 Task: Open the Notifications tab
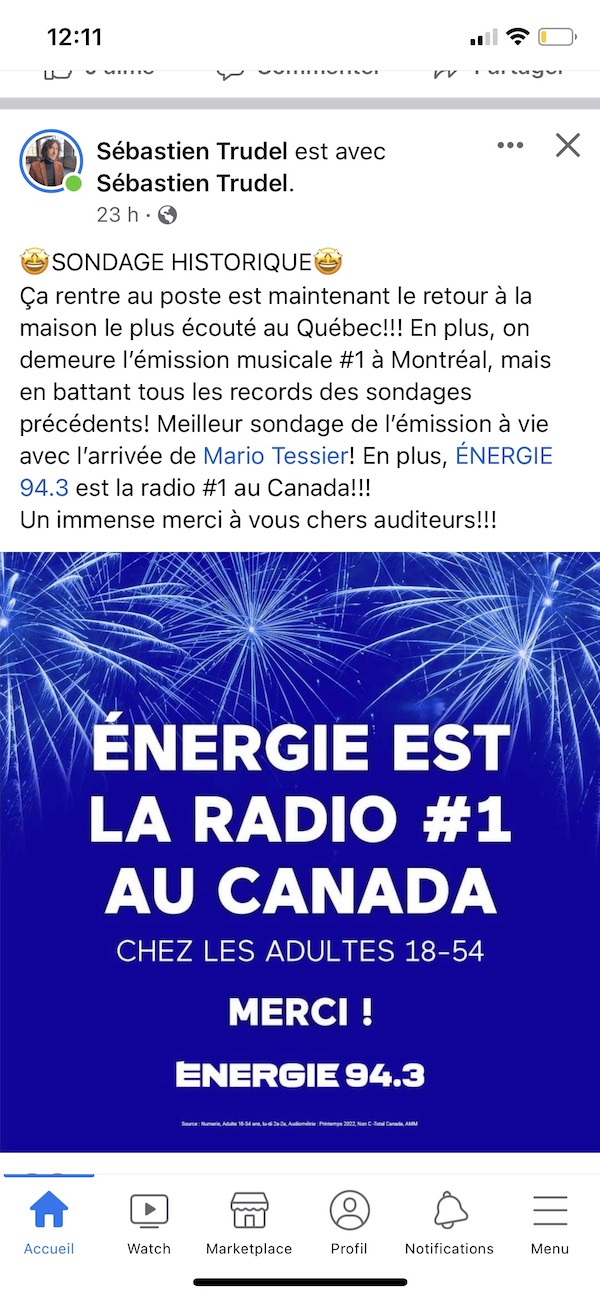[449, 1224]
